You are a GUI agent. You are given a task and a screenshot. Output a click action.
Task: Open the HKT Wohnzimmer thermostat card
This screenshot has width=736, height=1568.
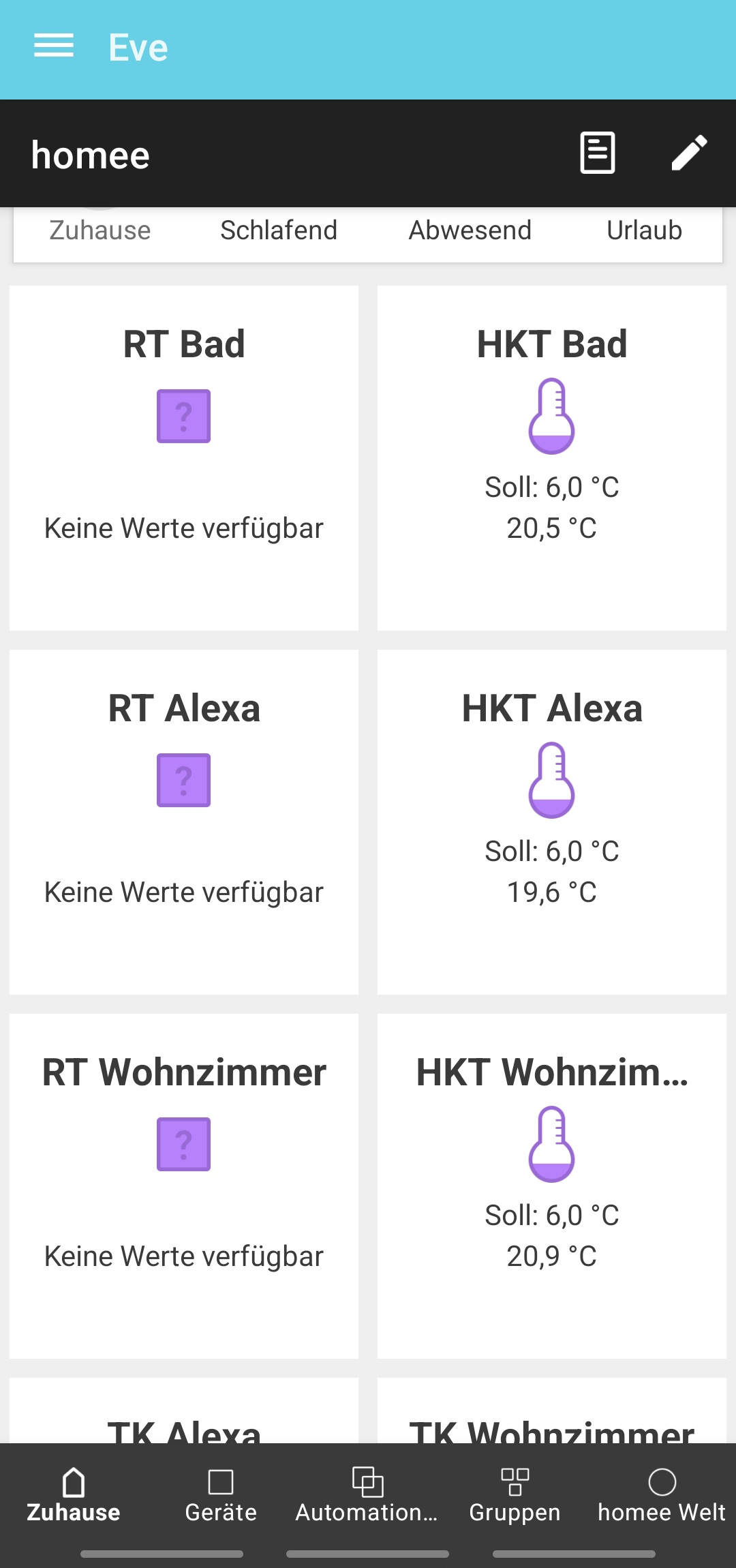pyautogui.click(x=551, y=1186)
